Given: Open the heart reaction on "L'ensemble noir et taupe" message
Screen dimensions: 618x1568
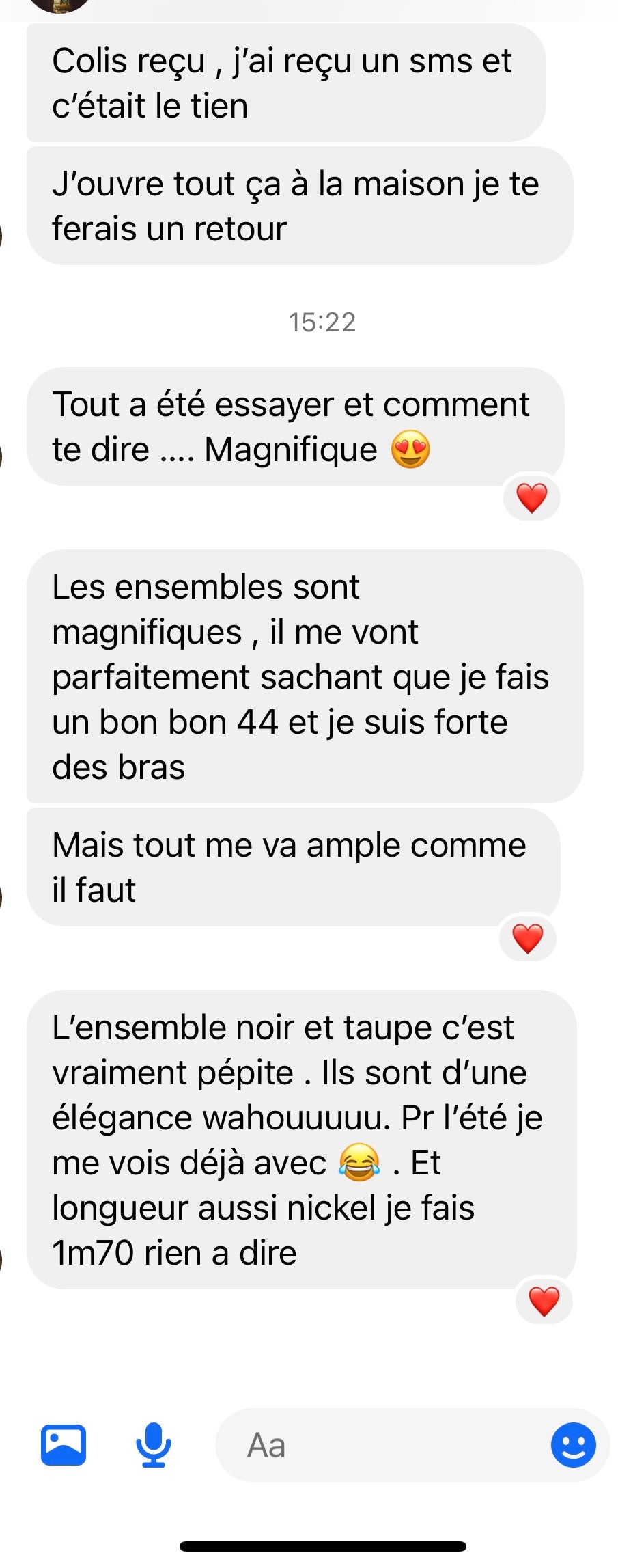Looking at the screenshot, I should (x=544, y=1301).
